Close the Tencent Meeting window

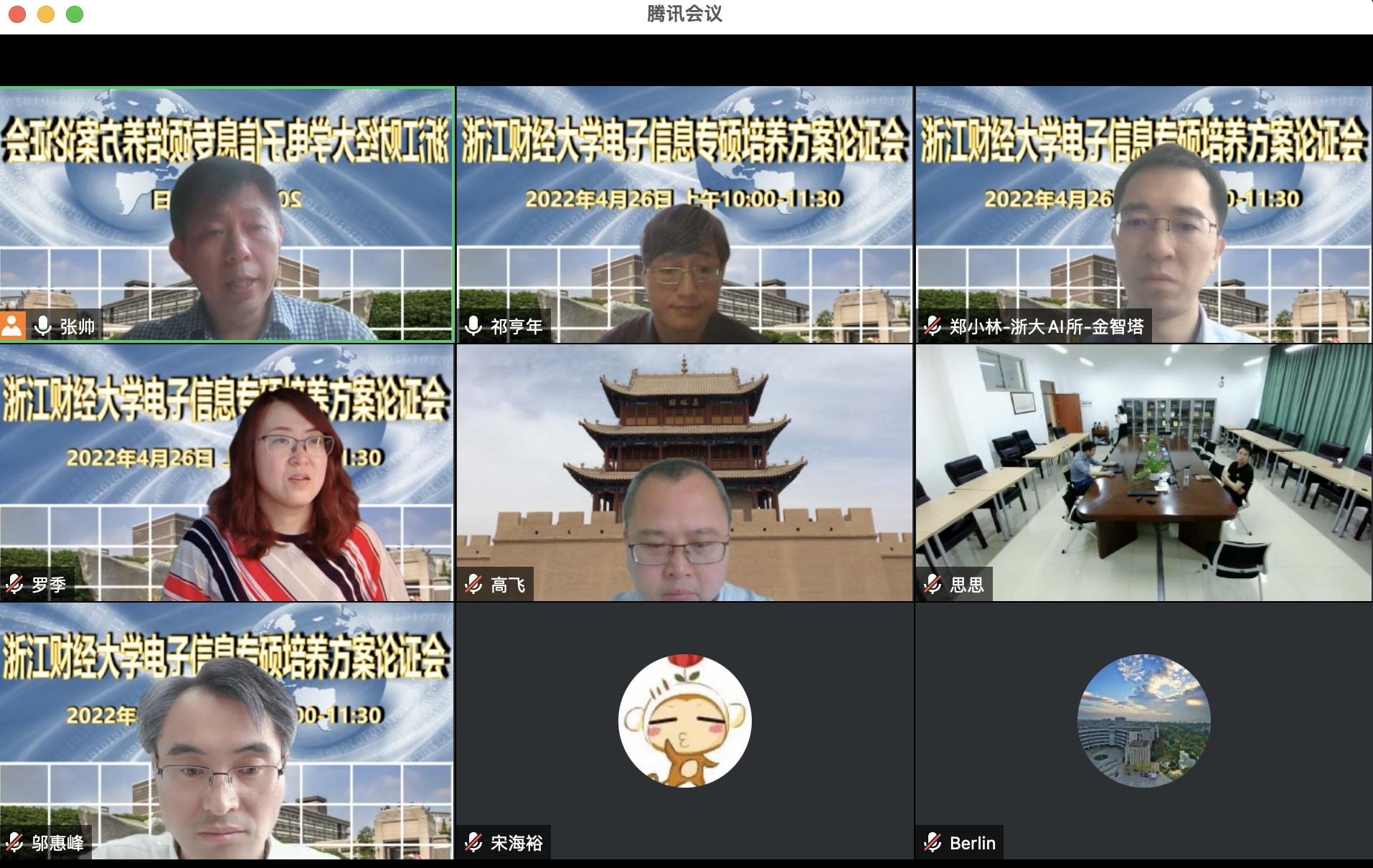tap(17, 14)
